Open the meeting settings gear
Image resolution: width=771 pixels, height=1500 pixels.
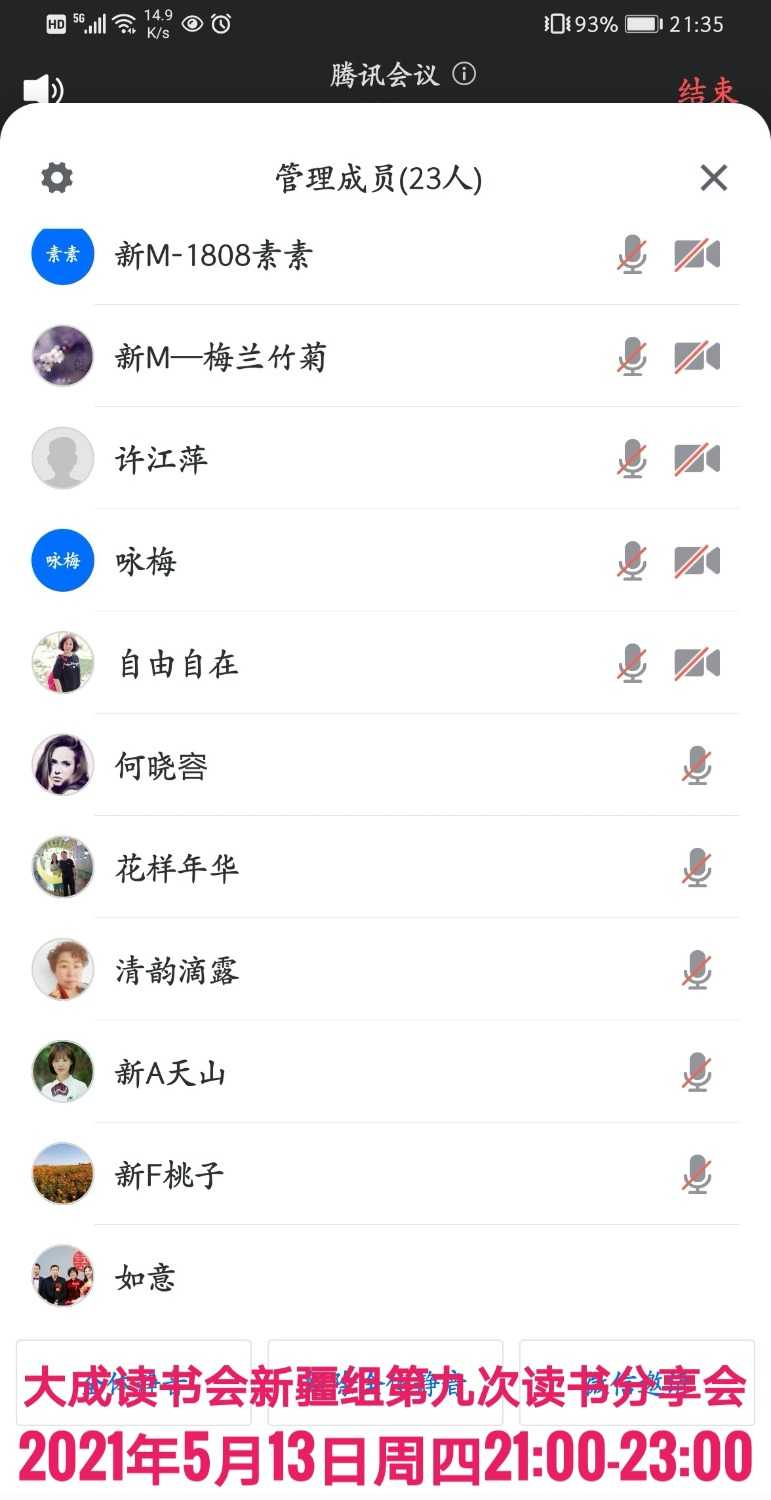click(56, 177)
